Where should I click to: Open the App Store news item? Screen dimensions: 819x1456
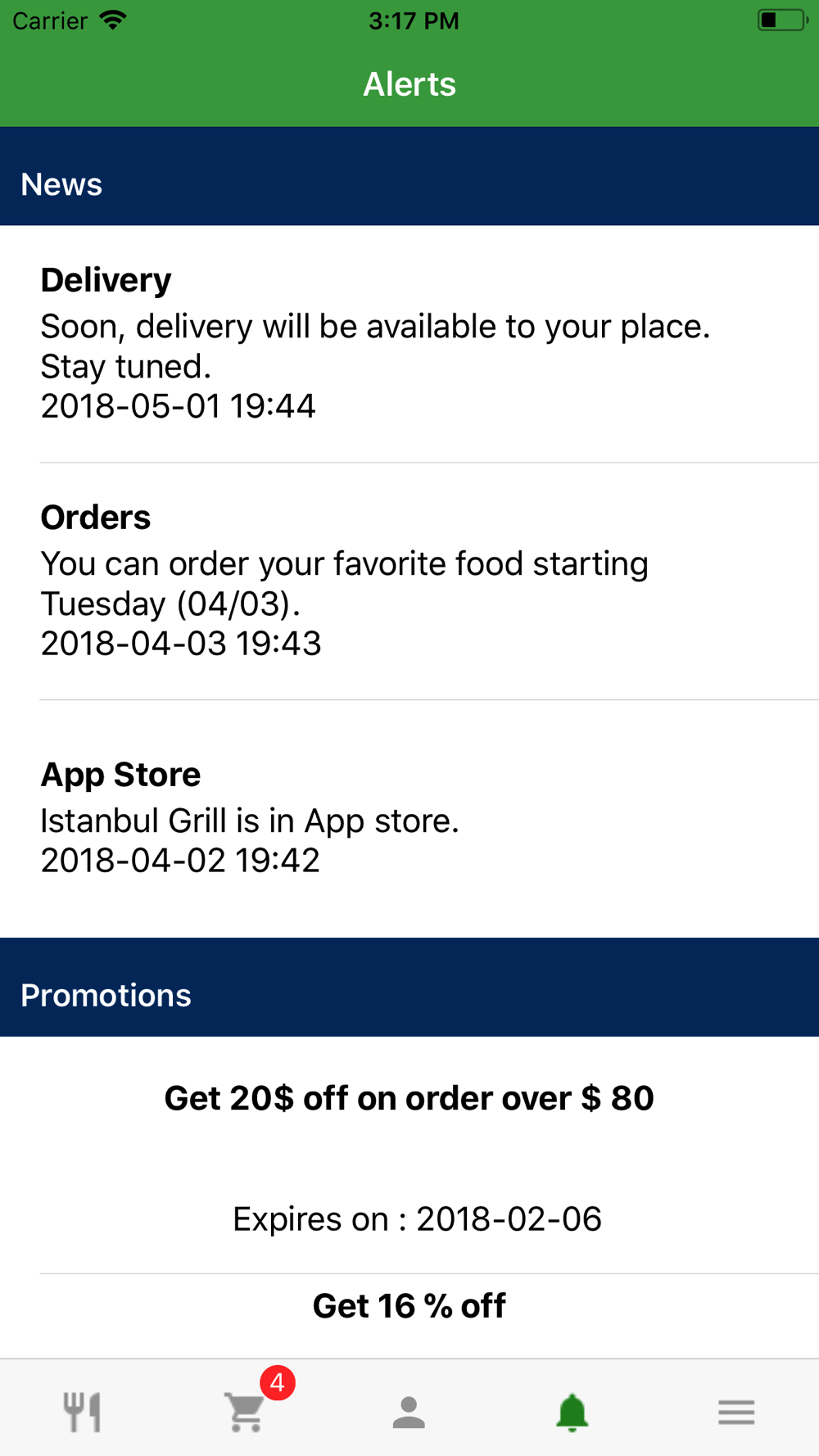tap(409, 819)
